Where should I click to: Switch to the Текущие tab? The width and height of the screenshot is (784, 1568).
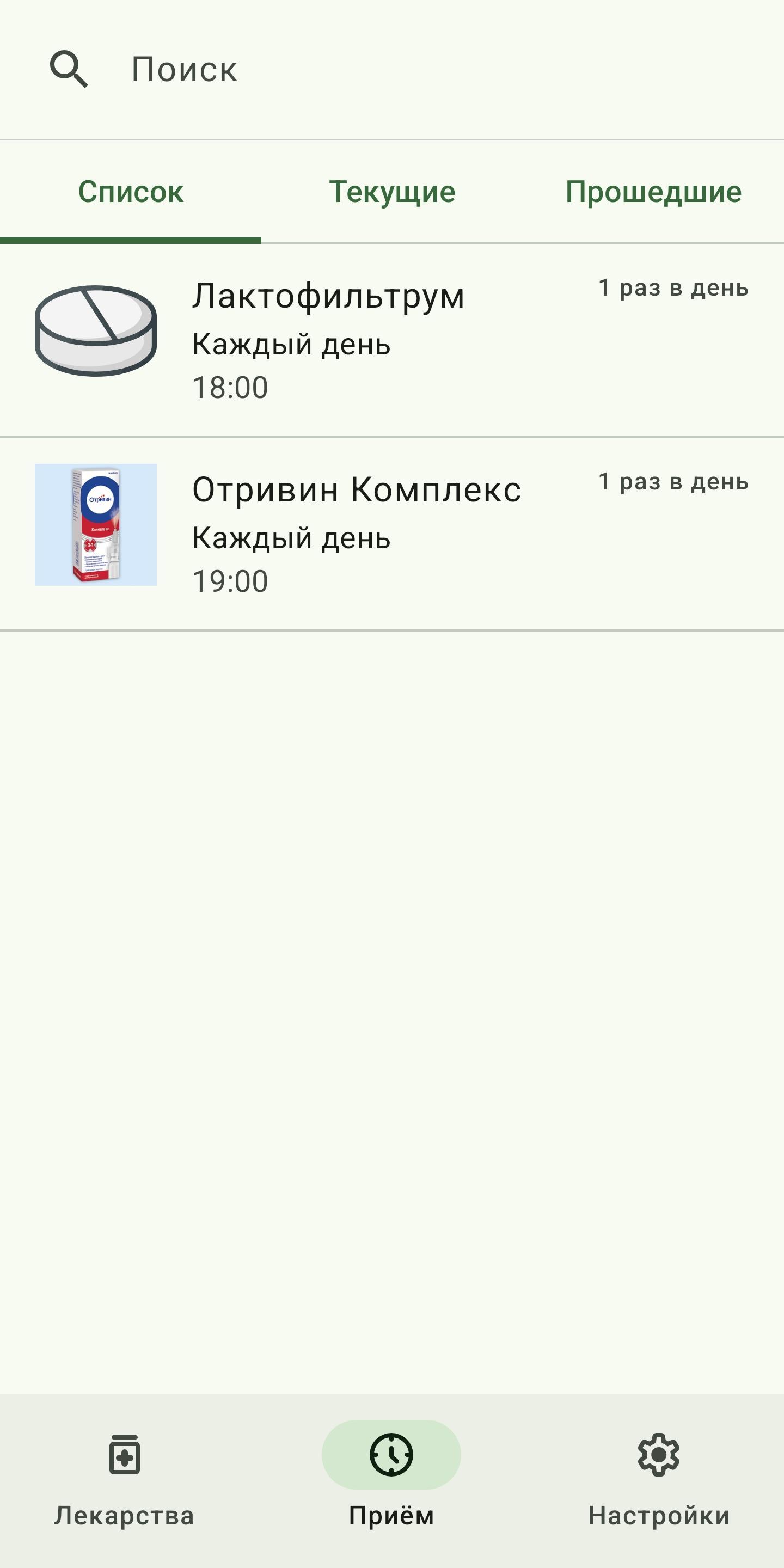(x=392, y=192)
